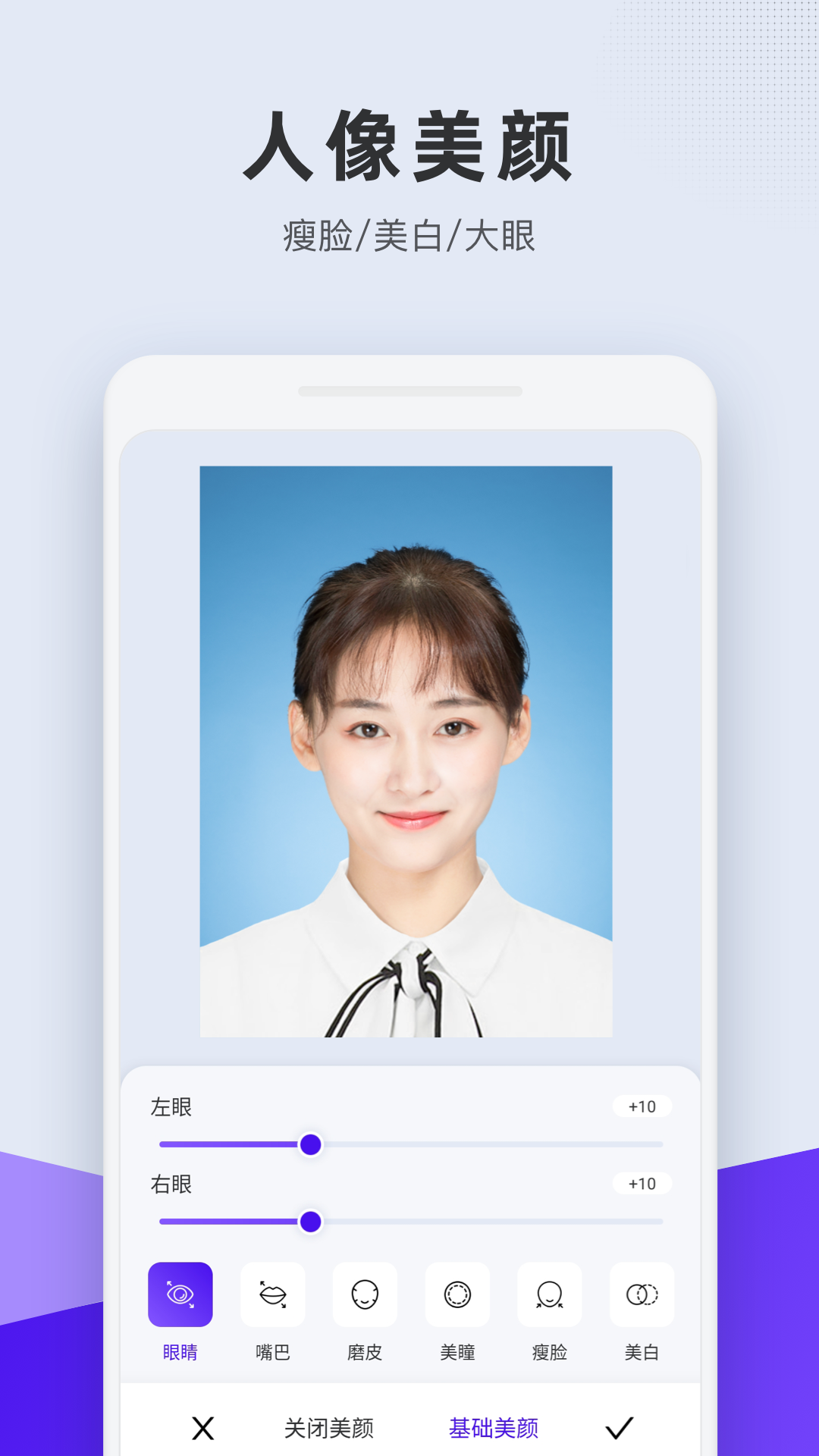Click the left eye (左眼) slider handle
819x1456 pixels.
[310, 1145]
